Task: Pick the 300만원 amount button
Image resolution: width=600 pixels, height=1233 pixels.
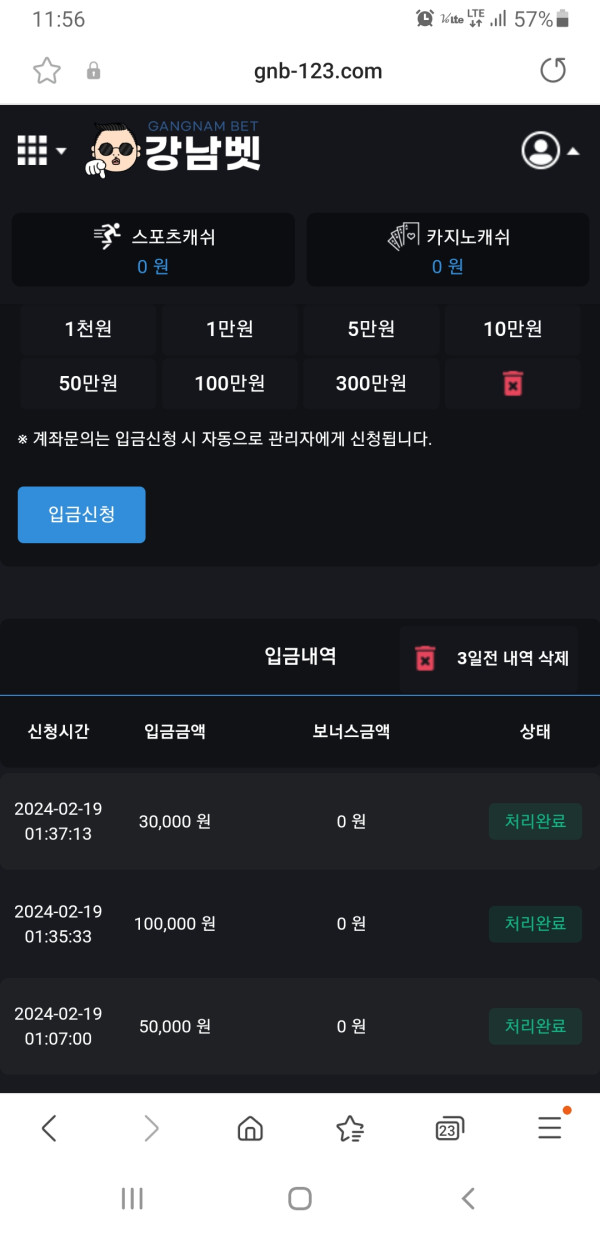Action: pyautogui.click(x=371, y=383)
